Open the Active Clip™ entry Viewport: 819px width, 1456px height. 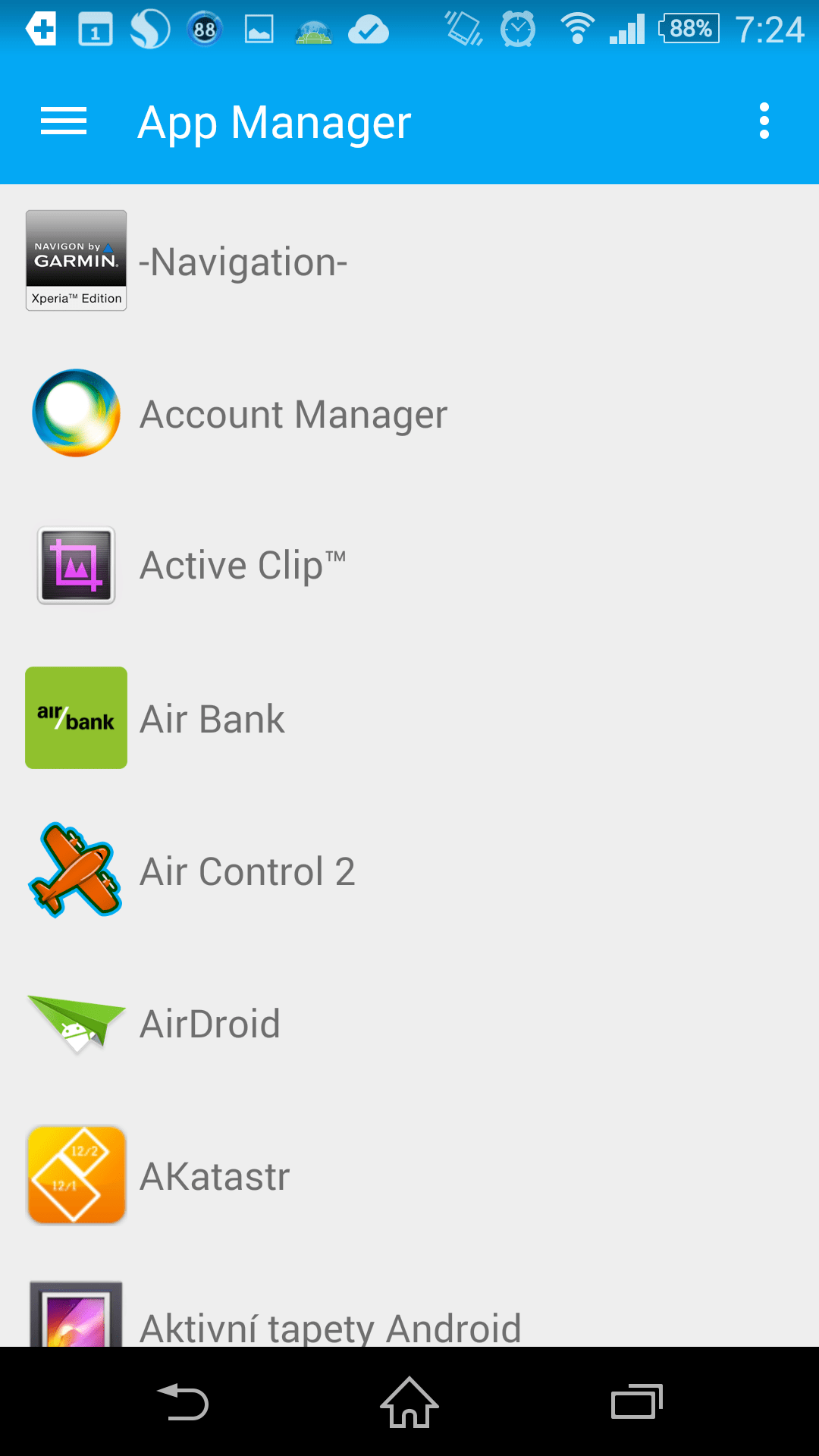click(x=409, y=566)
